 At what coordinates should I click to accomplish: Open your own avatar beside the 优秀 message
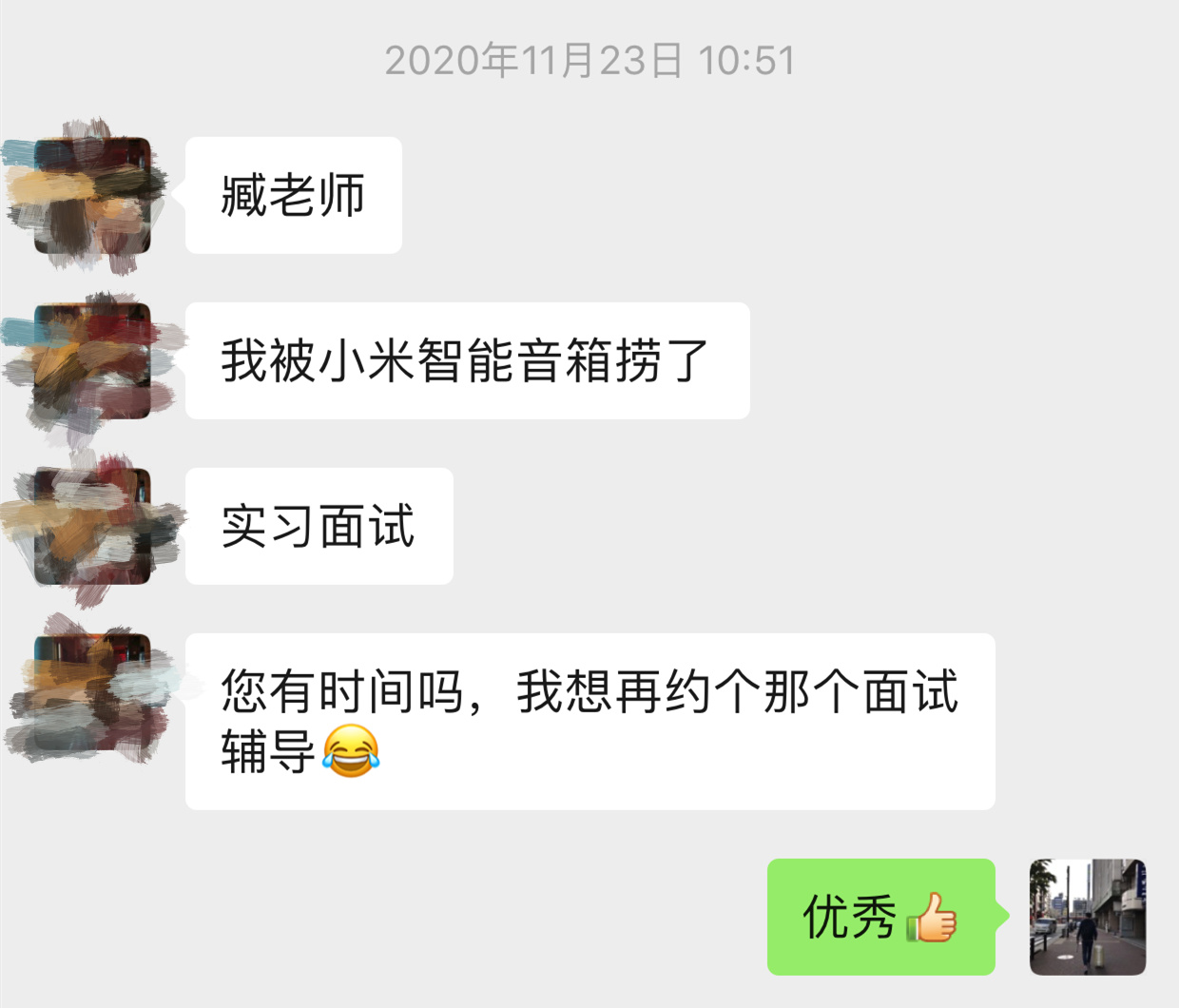1087,917
